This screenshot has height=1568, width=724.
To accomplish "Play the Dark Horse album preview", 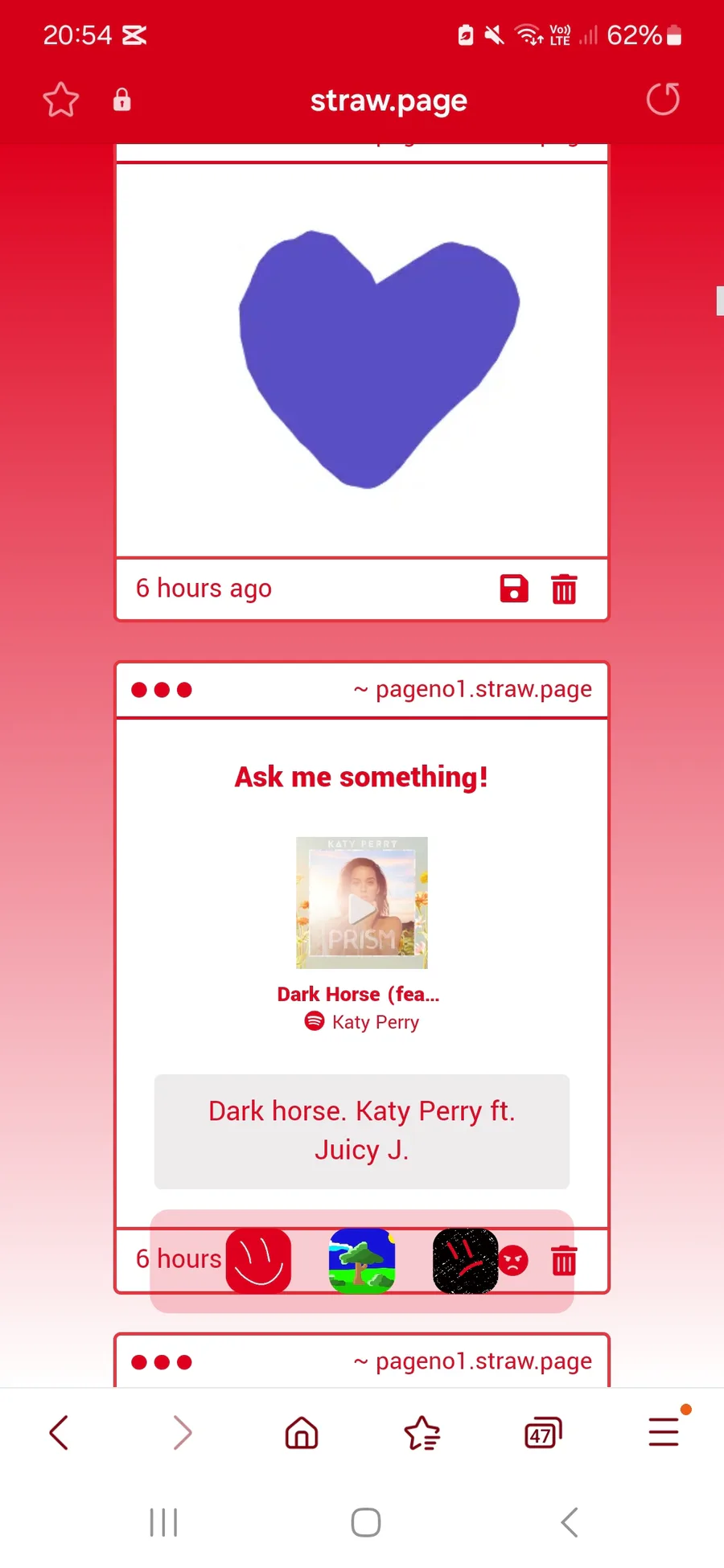I will click(x=362, y=903).
